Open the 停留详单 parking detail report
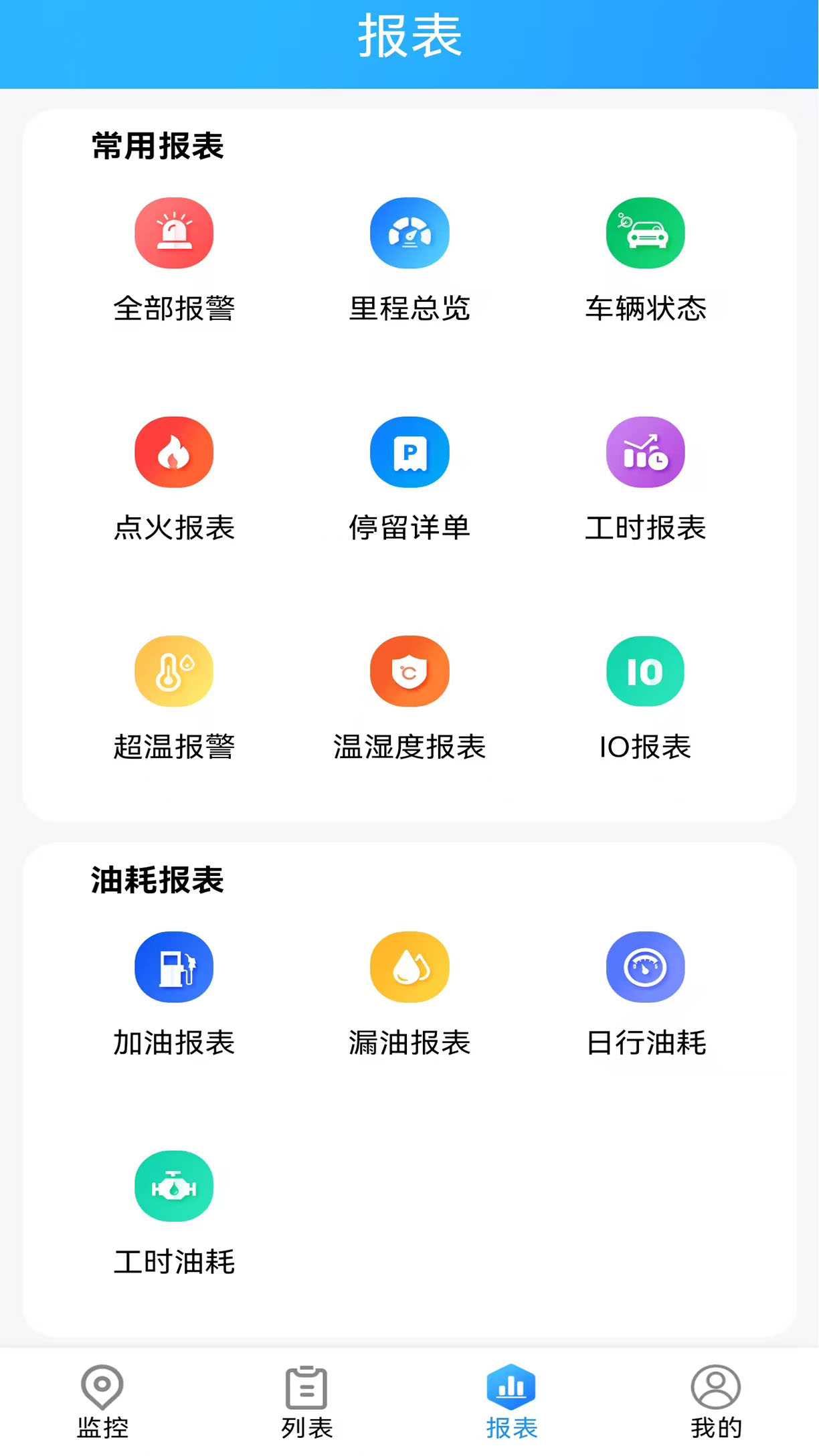 click(x=409, y=452)
